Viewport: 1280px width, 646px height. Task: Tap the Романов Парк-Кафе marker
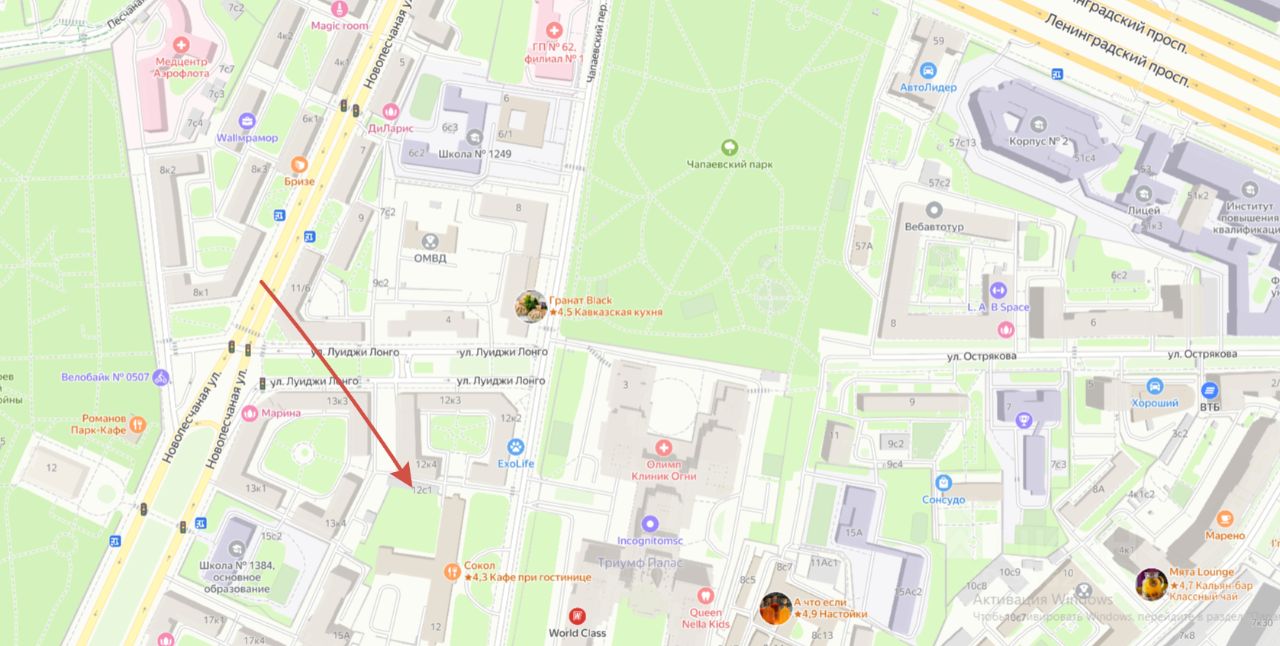coord(138,424)
